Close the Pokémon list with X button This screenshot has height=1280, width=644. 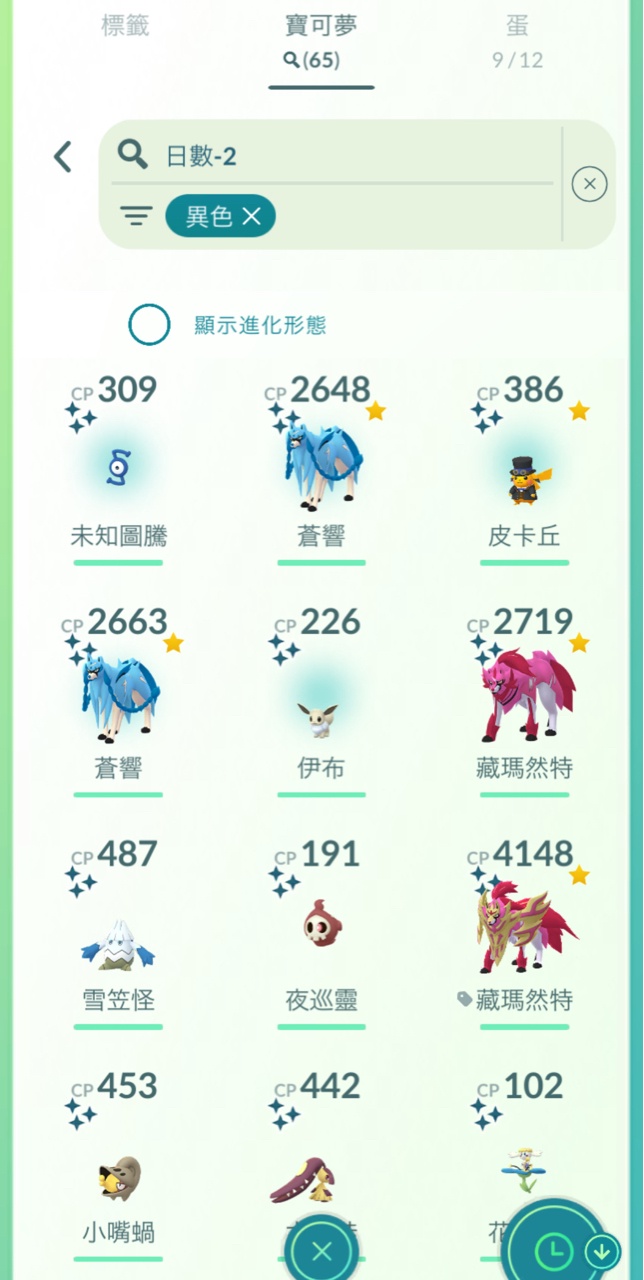click(x=321, y=1250)
